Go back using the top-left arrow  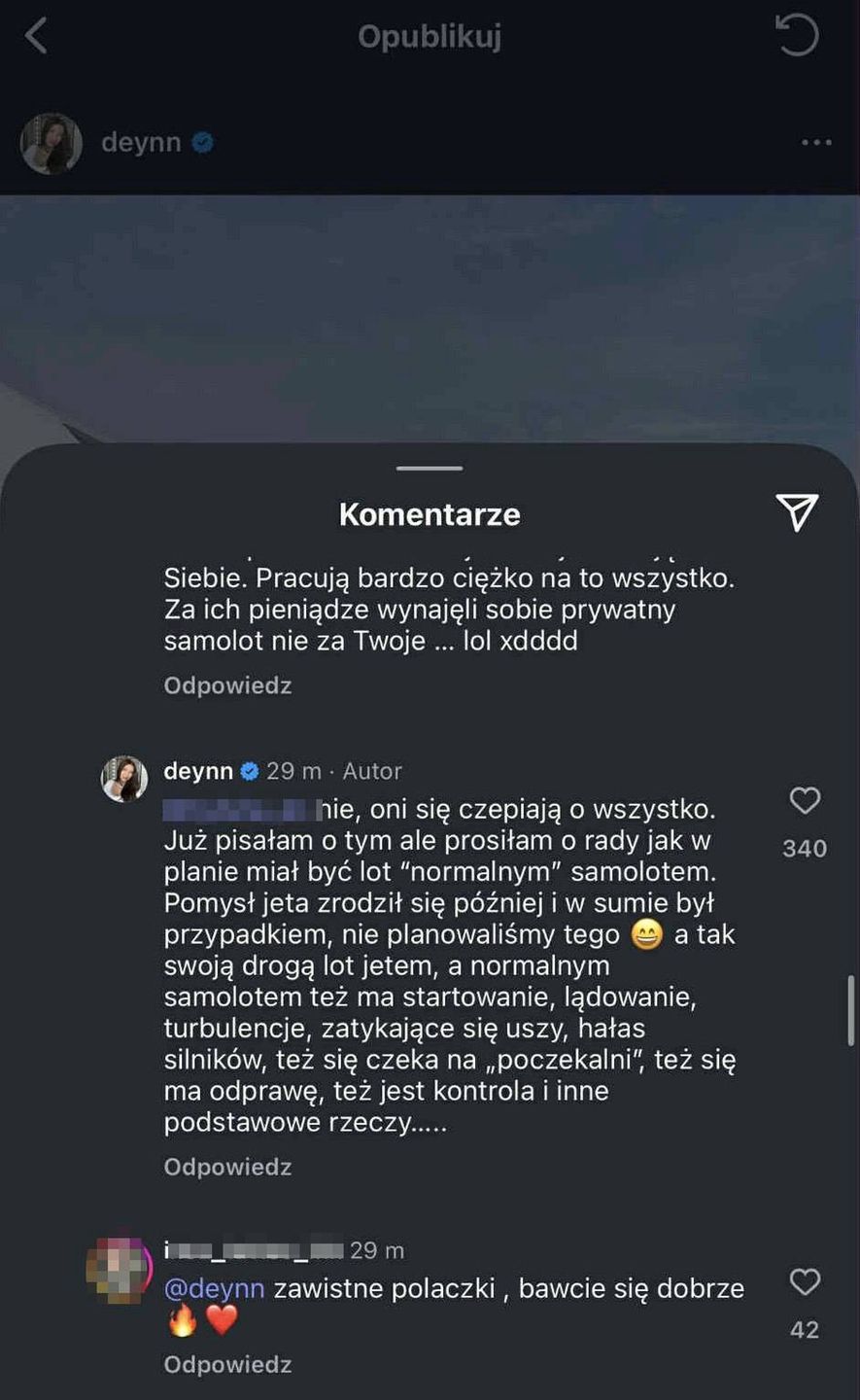tap(37, 37)
